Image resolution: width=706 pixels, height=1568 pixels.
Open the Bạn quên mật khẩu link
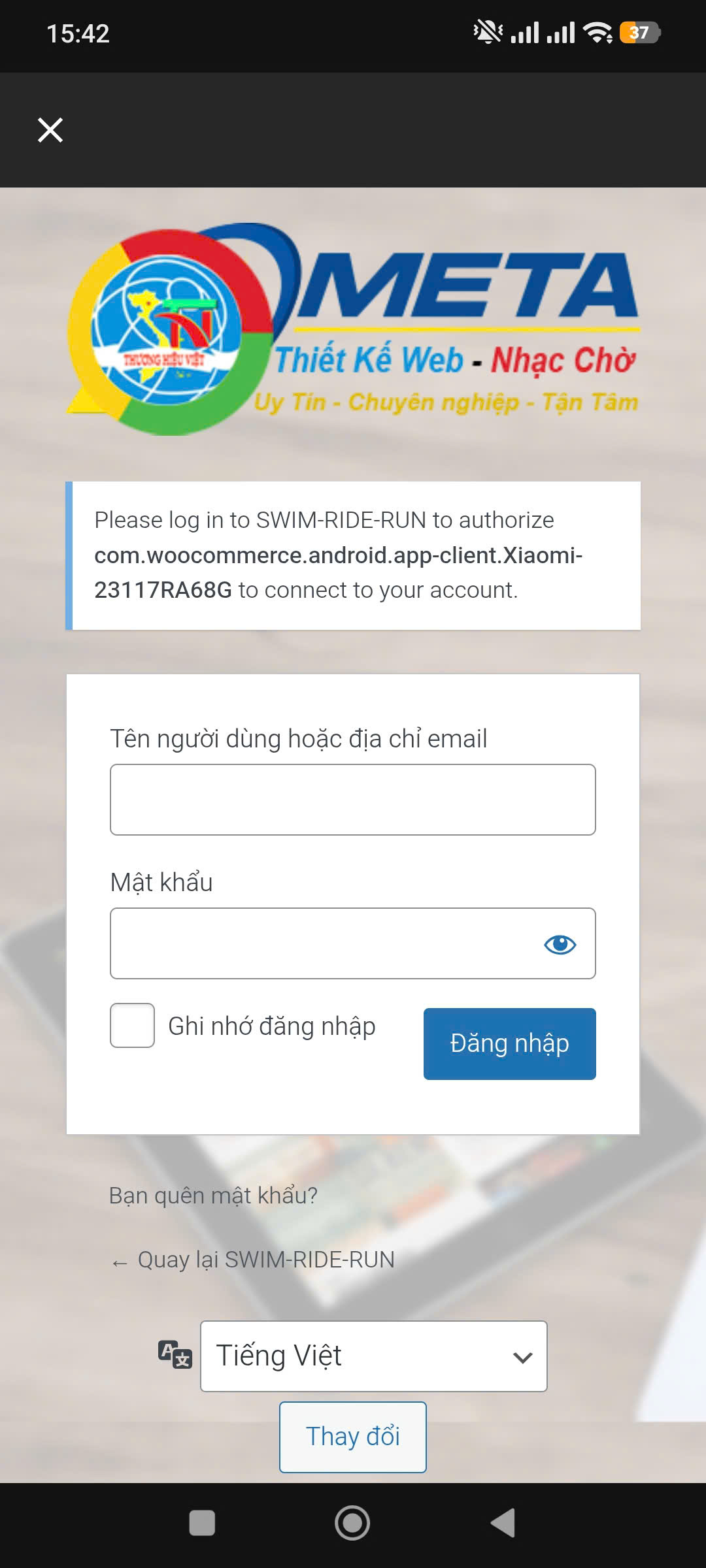tap(213, 1195)
